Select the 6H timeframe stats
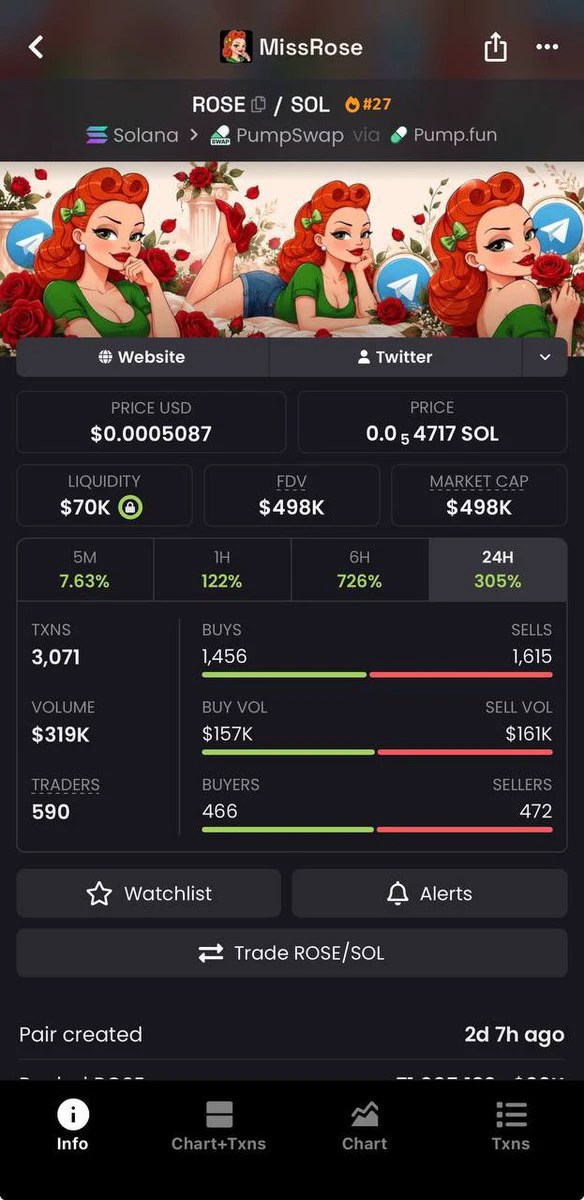 tap(359, 570)
